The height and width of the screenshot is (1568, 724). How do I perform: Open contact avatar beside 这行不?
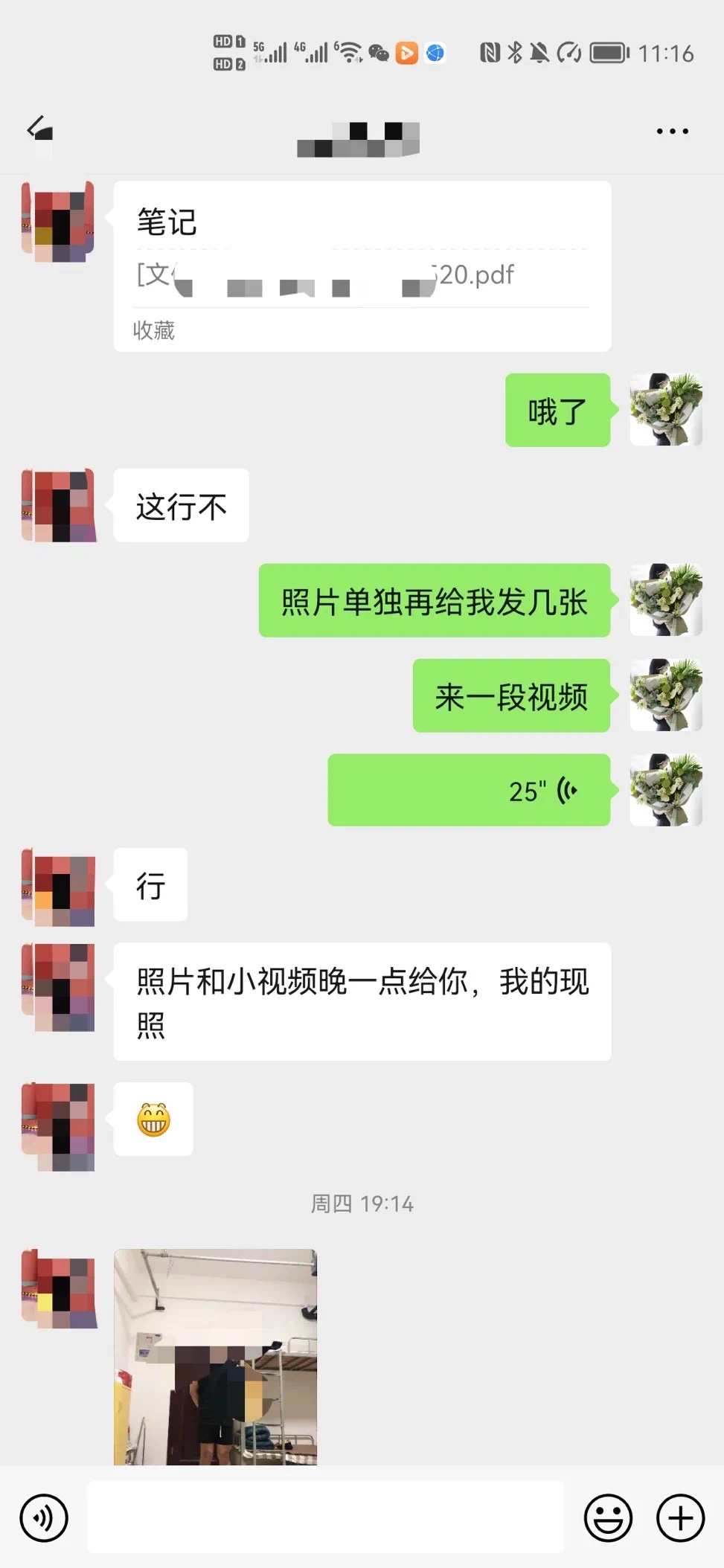tap(59, 505)
